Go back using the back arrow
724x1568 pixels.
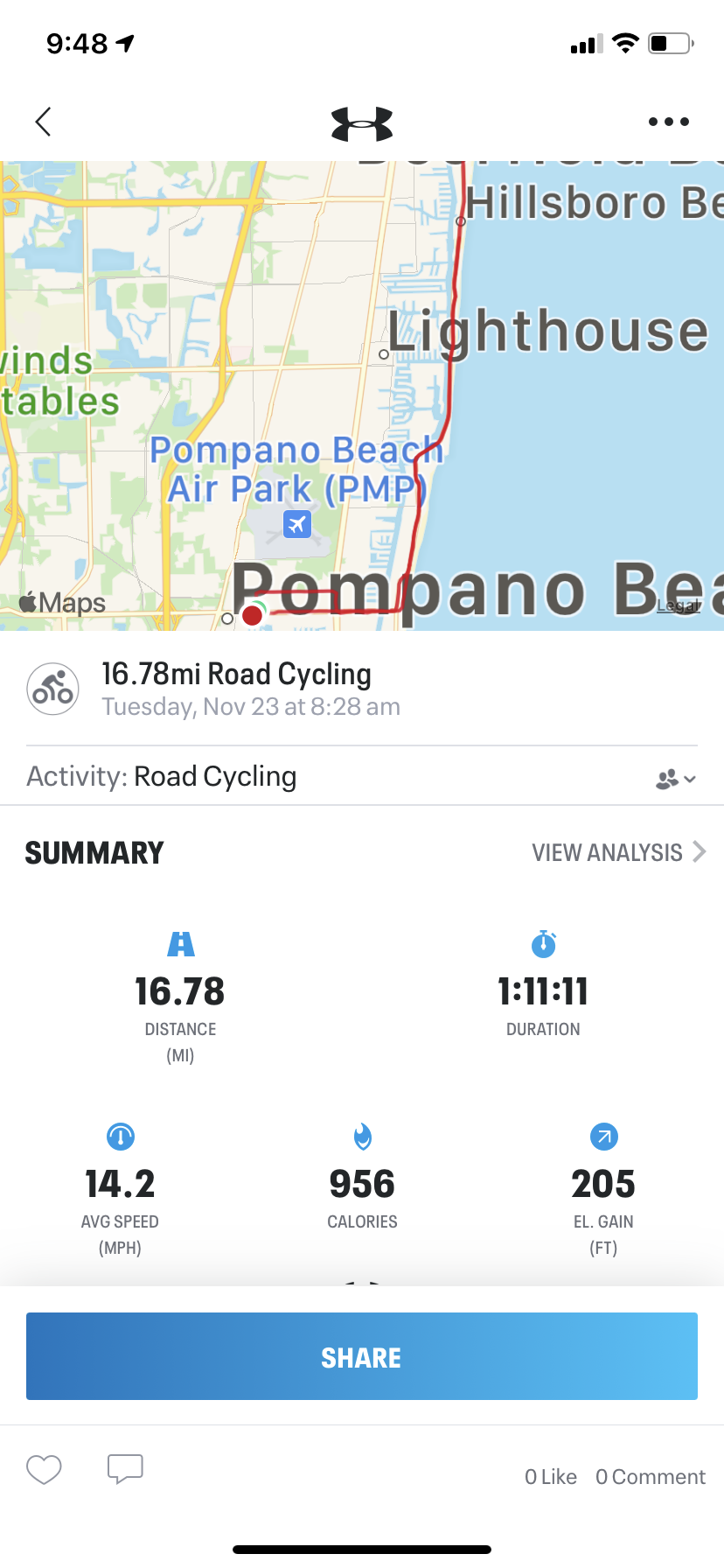(x=43, y=122)
